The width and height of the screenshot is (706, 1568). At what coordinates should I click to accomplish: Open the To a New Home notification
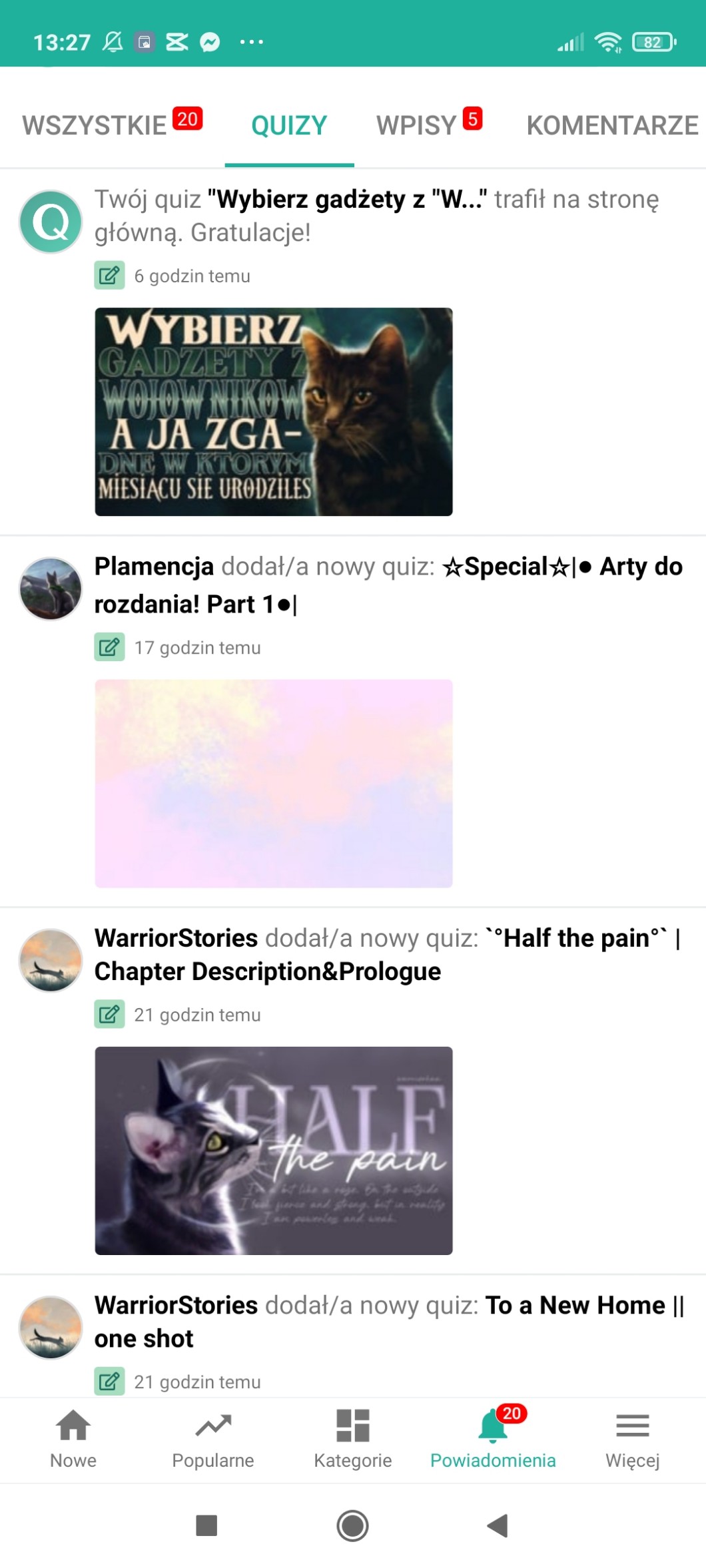388,1321
